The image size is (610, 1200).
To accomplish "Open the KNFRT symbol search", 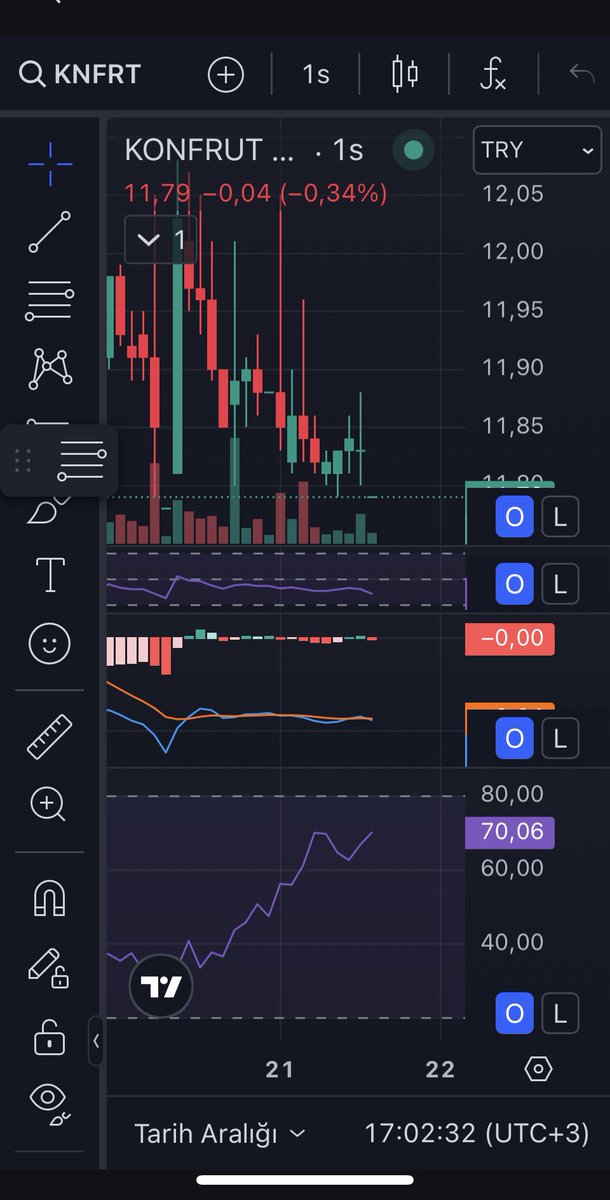I will pyautogui.click(x=80, y=74).
